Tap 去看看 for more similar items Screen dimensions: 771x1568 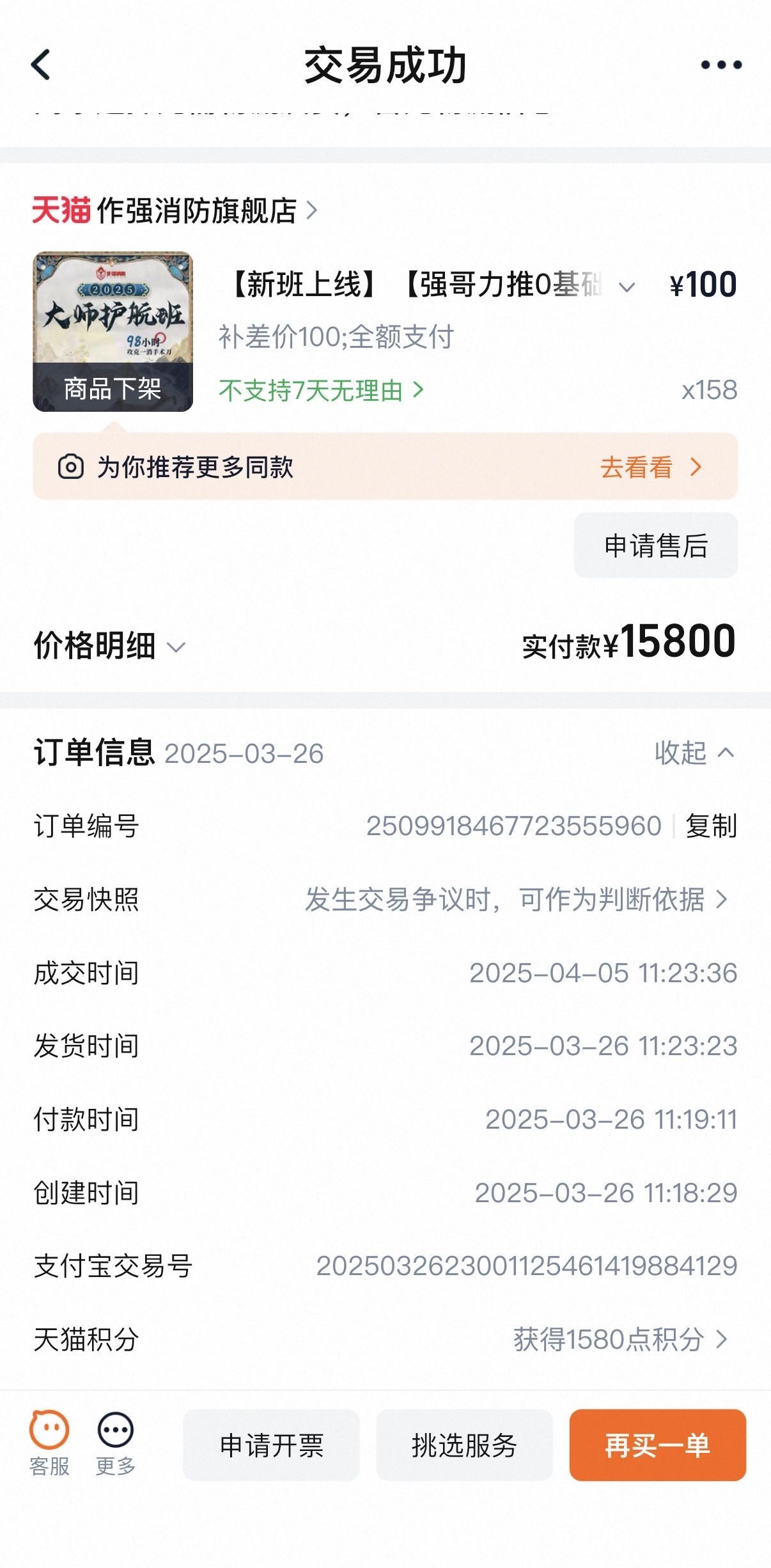click(x=650, y=467)
